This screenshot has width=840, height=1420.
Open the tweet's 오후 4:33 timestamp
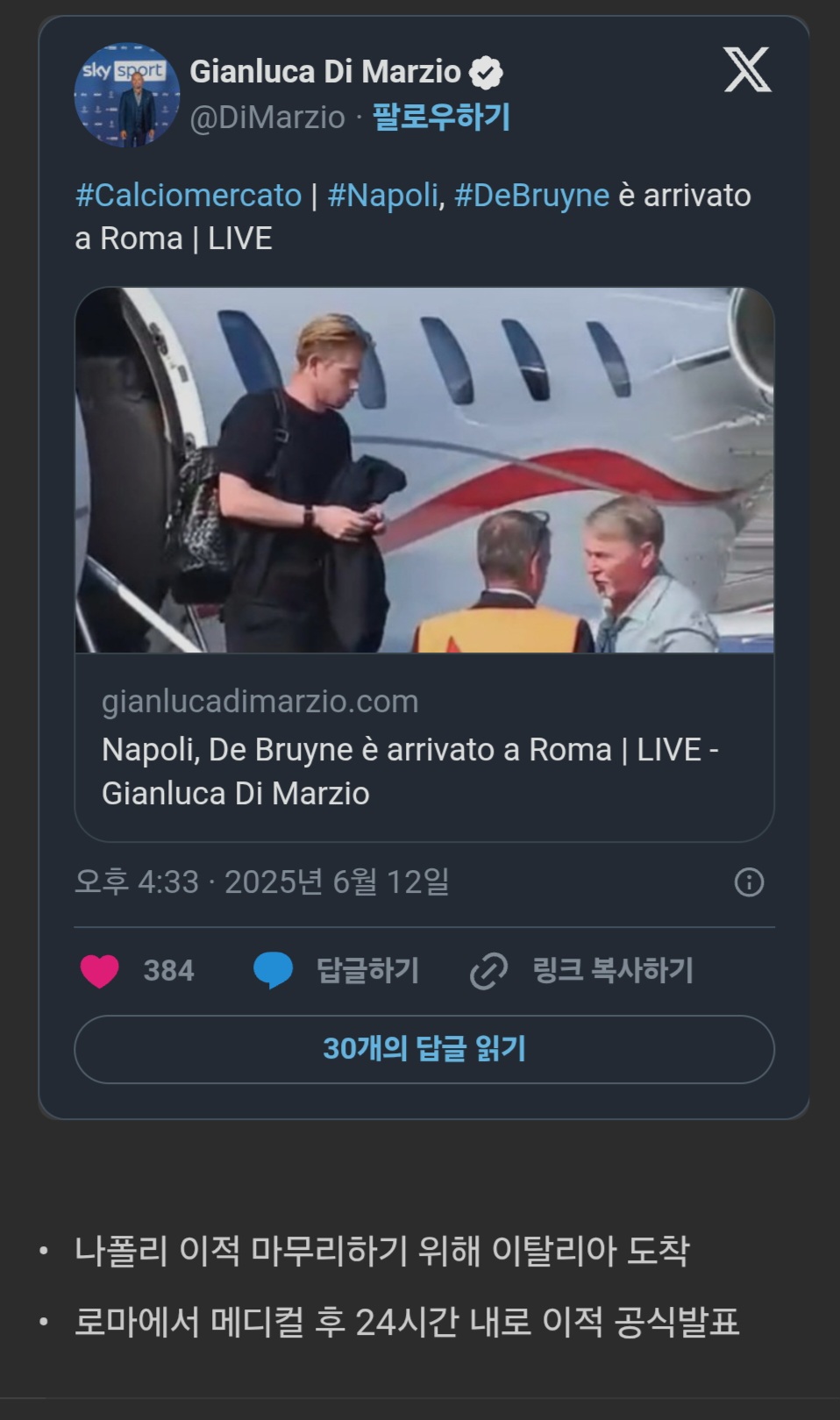point(262,881)
